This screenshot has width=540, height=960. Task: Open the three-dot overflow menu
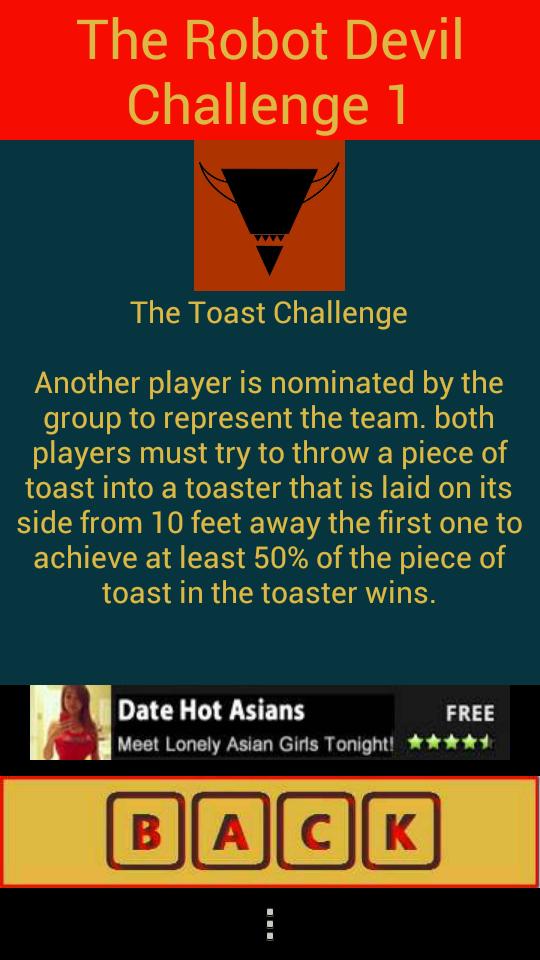pos(270,924)
